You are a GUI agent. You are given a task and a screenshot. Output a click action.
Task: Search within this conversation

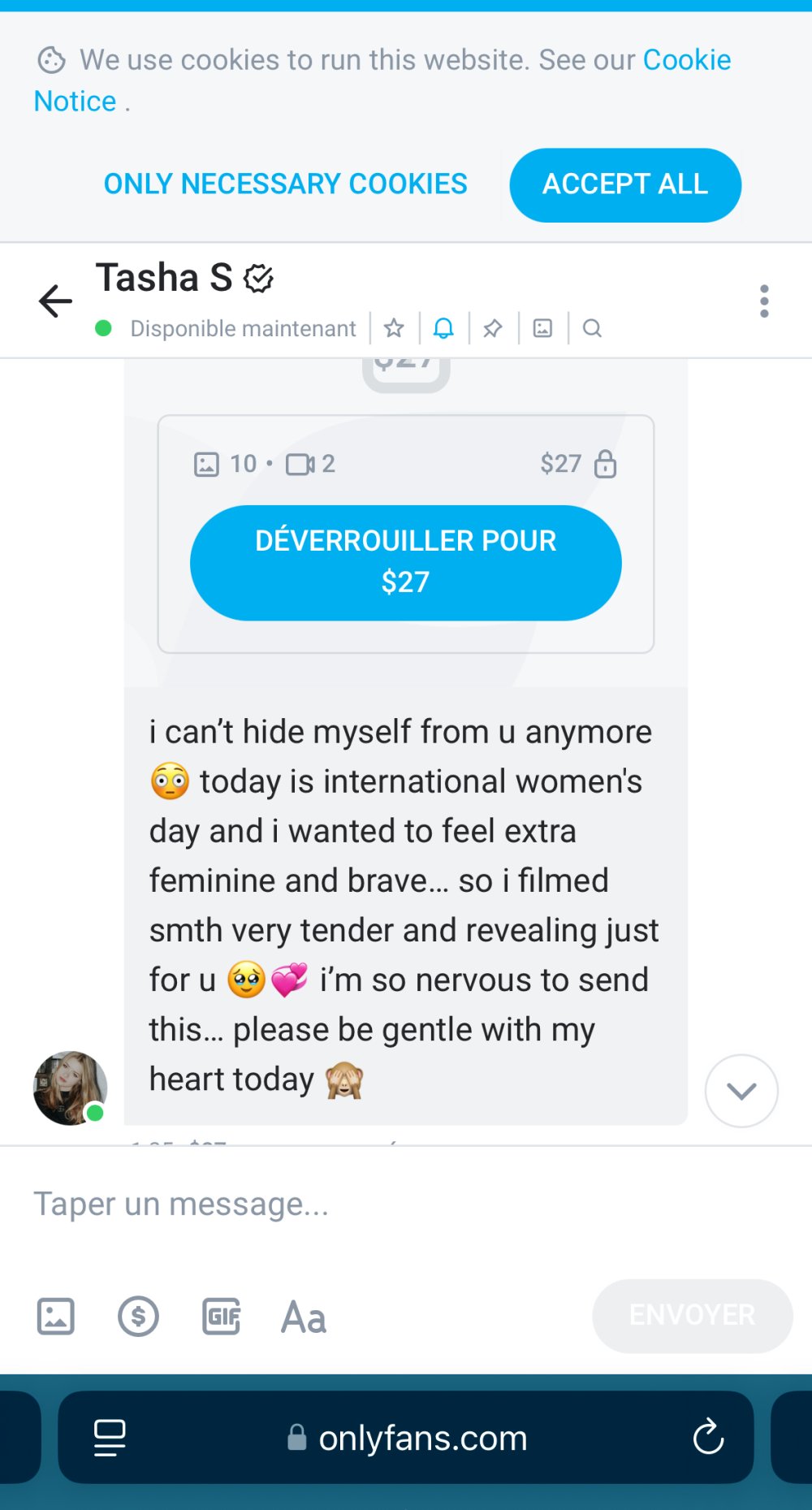tap(592, 328)
